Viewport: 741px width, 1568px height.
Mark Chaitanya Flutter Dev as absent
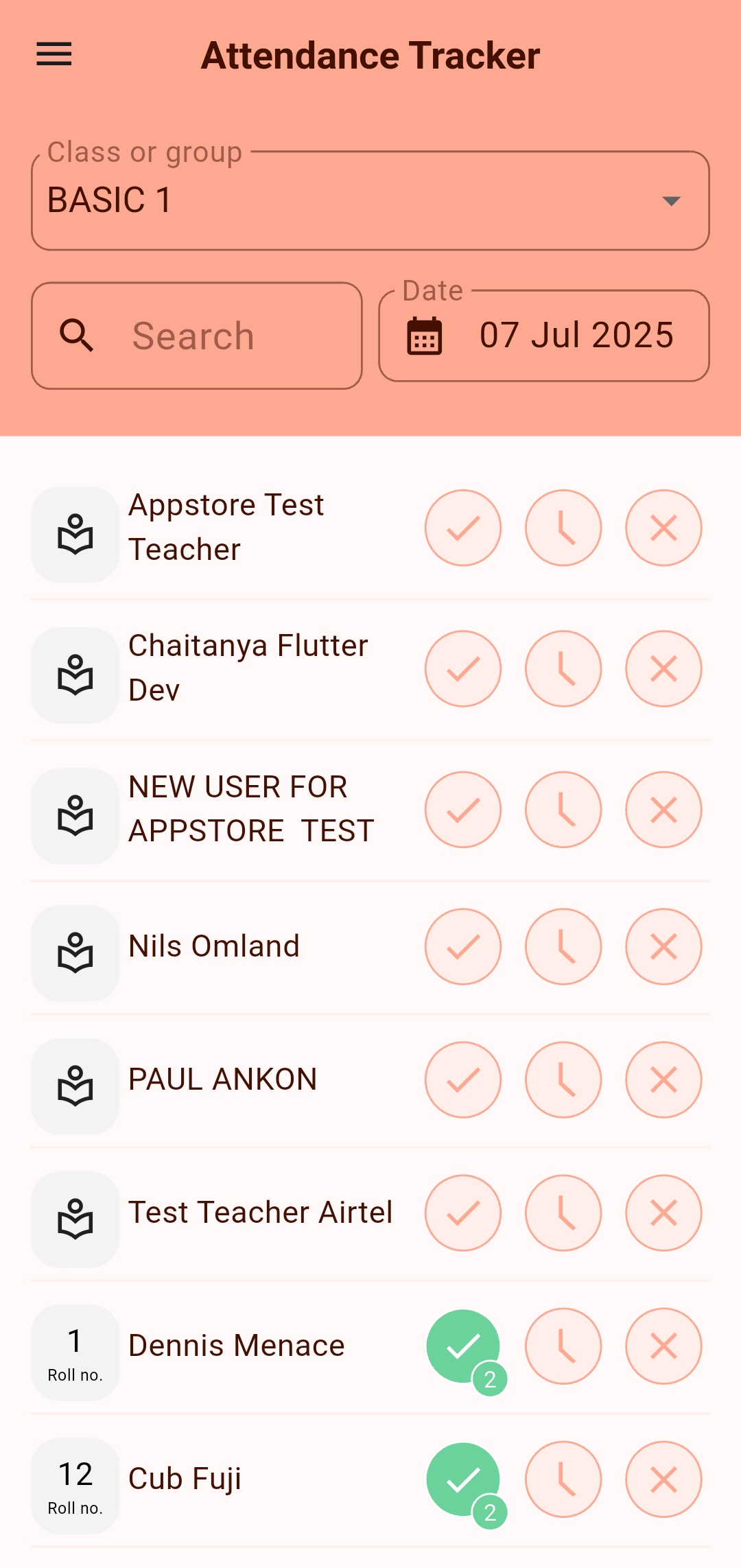663,668
